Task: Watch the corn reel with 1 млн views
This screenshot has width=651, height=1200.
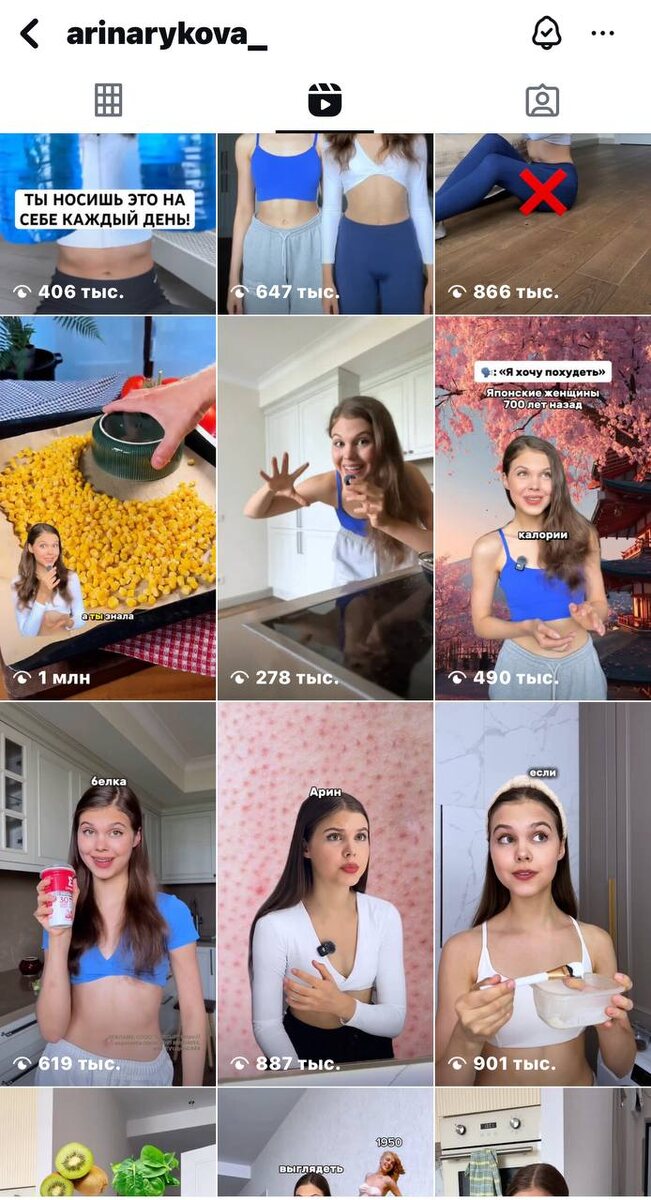Action: coord(108,508)
